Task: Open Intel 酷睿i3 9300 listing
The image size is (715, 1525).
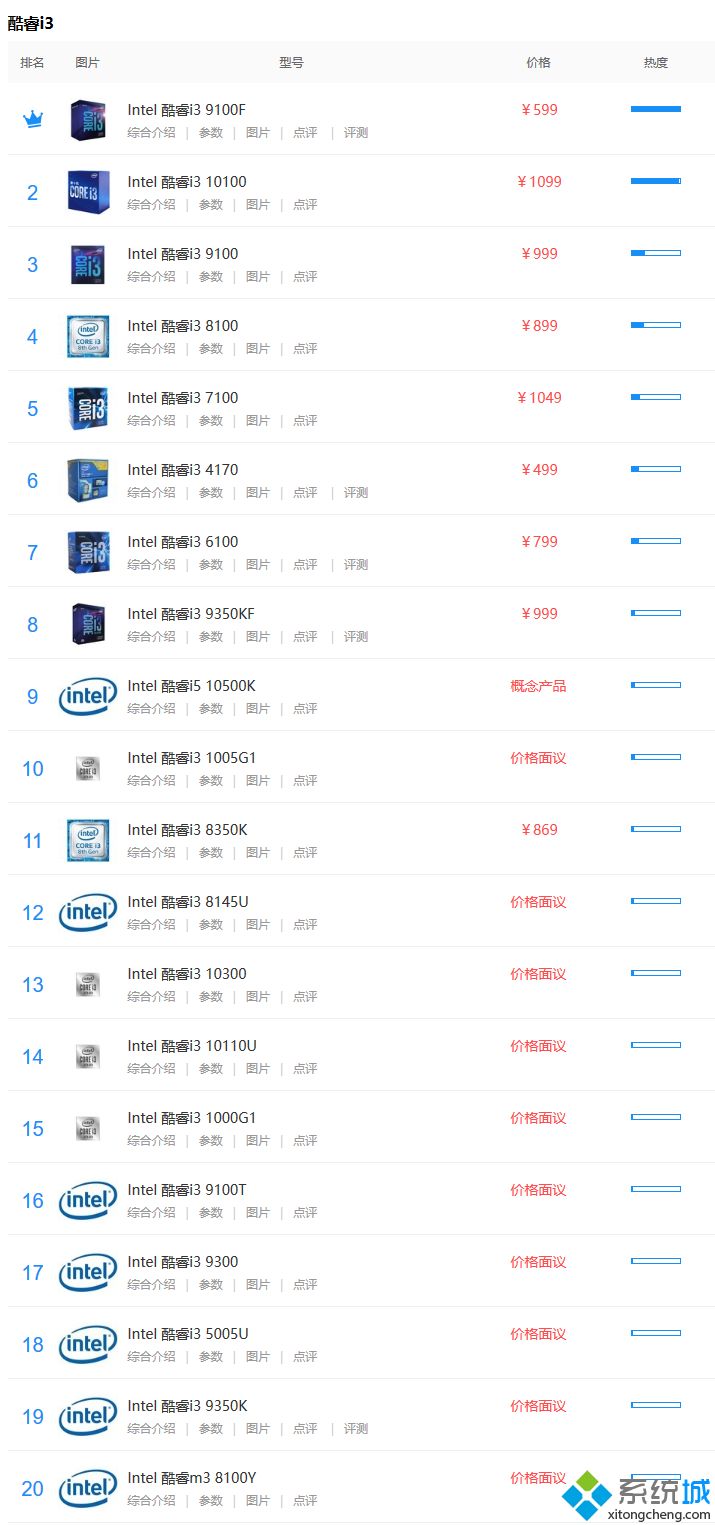Action: point(183,1262)
